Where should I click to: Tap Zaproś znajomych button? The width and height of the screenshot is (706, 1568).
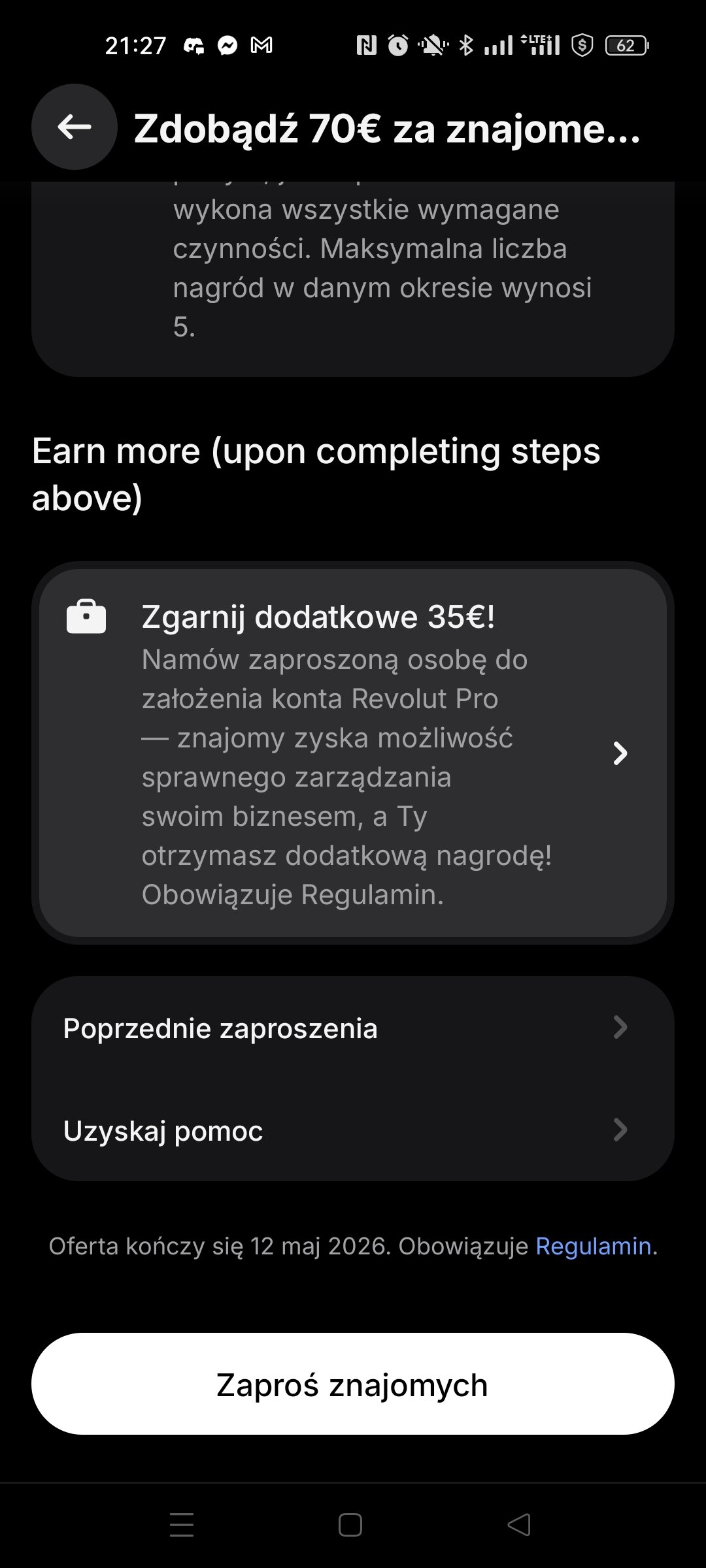click(353, 1384)
